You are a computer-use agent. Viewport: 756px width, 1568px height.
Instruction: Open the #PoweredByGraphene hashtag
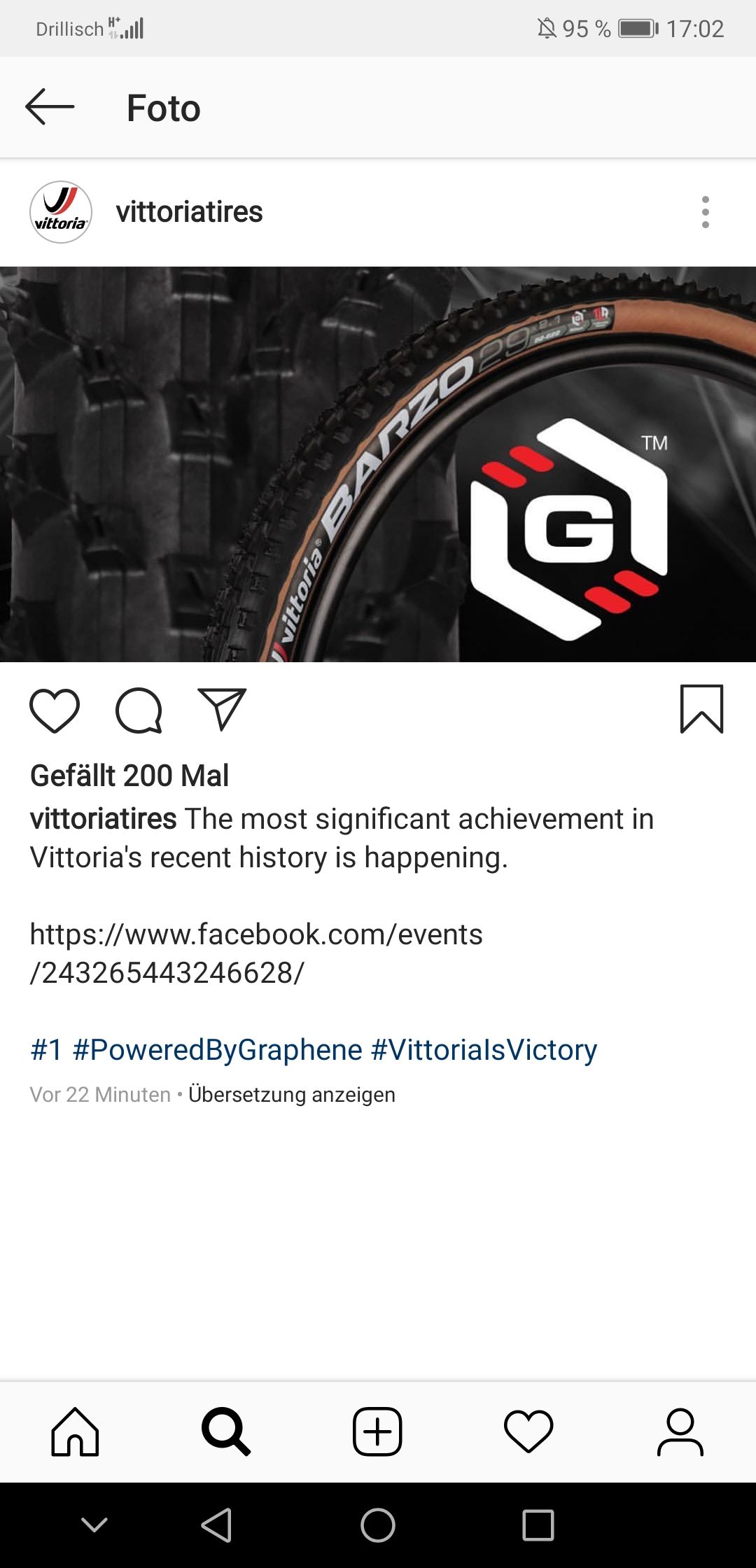click(x=218, y=1050)
